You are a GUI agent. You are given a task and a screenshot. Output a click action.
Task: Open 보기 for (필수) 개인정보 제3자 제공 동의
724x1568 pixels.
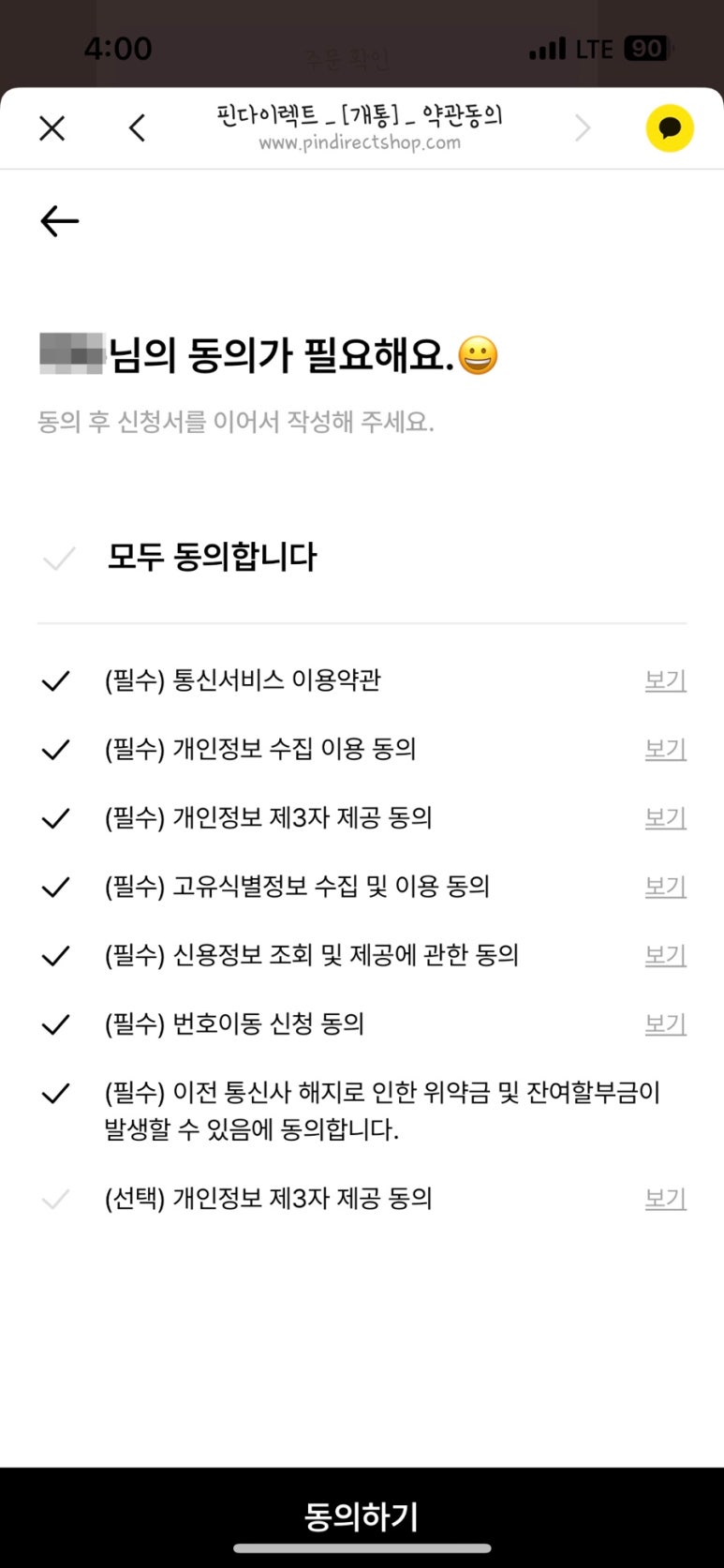point(665,818)
